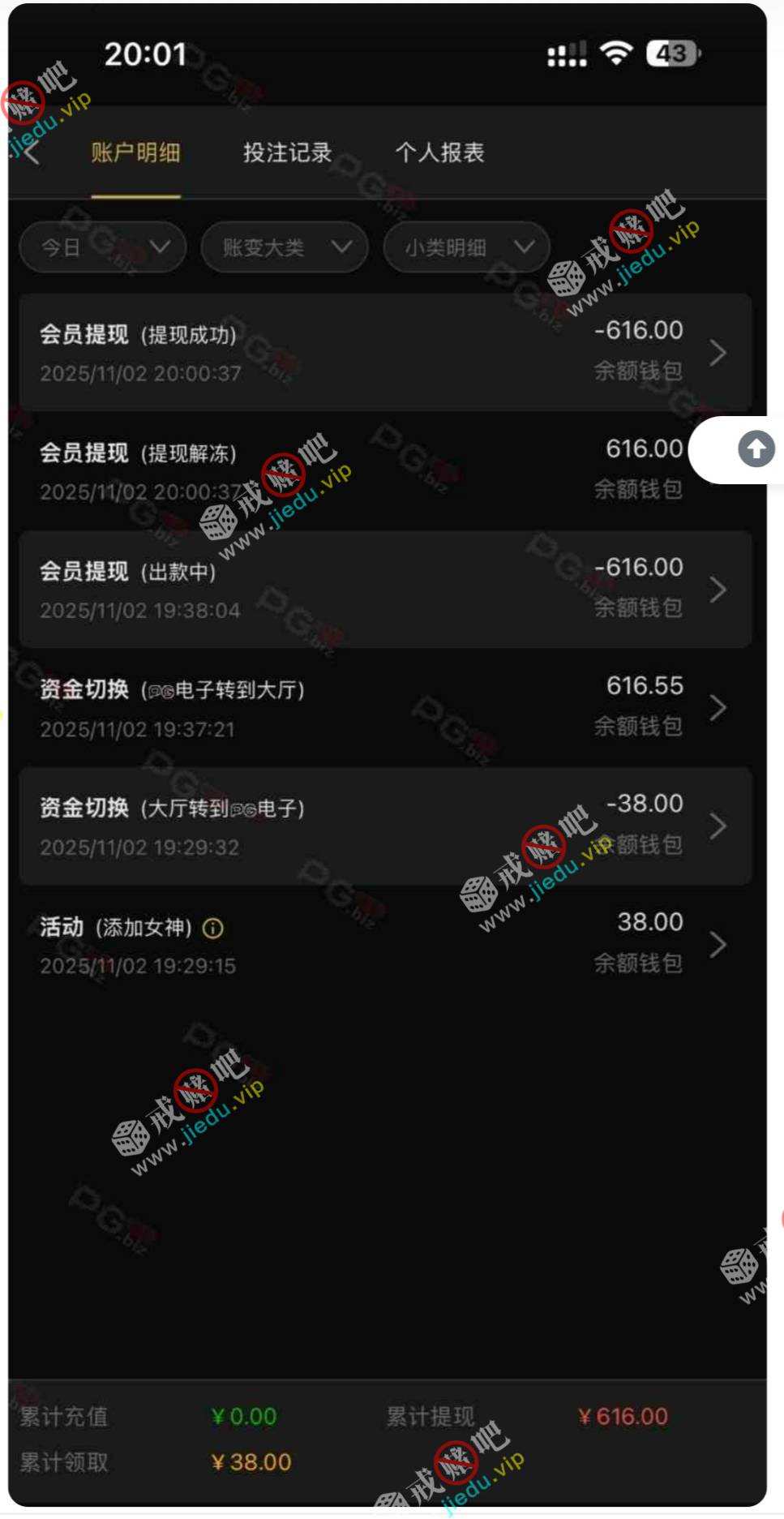Open the 会员提现 (出款中) record

pyautogui.click(x=385, y=589)
